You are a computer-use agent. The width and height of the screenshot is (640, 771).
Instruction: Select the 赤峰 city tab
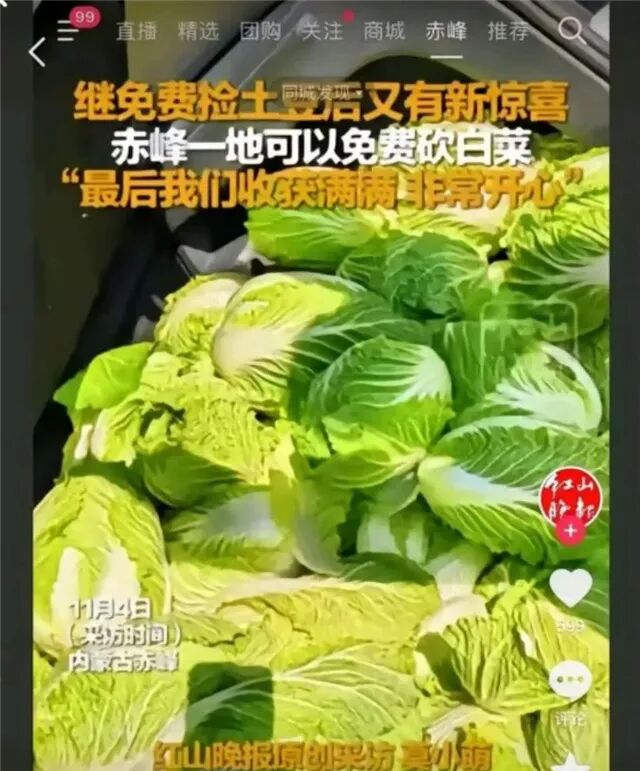coord(446,31)
